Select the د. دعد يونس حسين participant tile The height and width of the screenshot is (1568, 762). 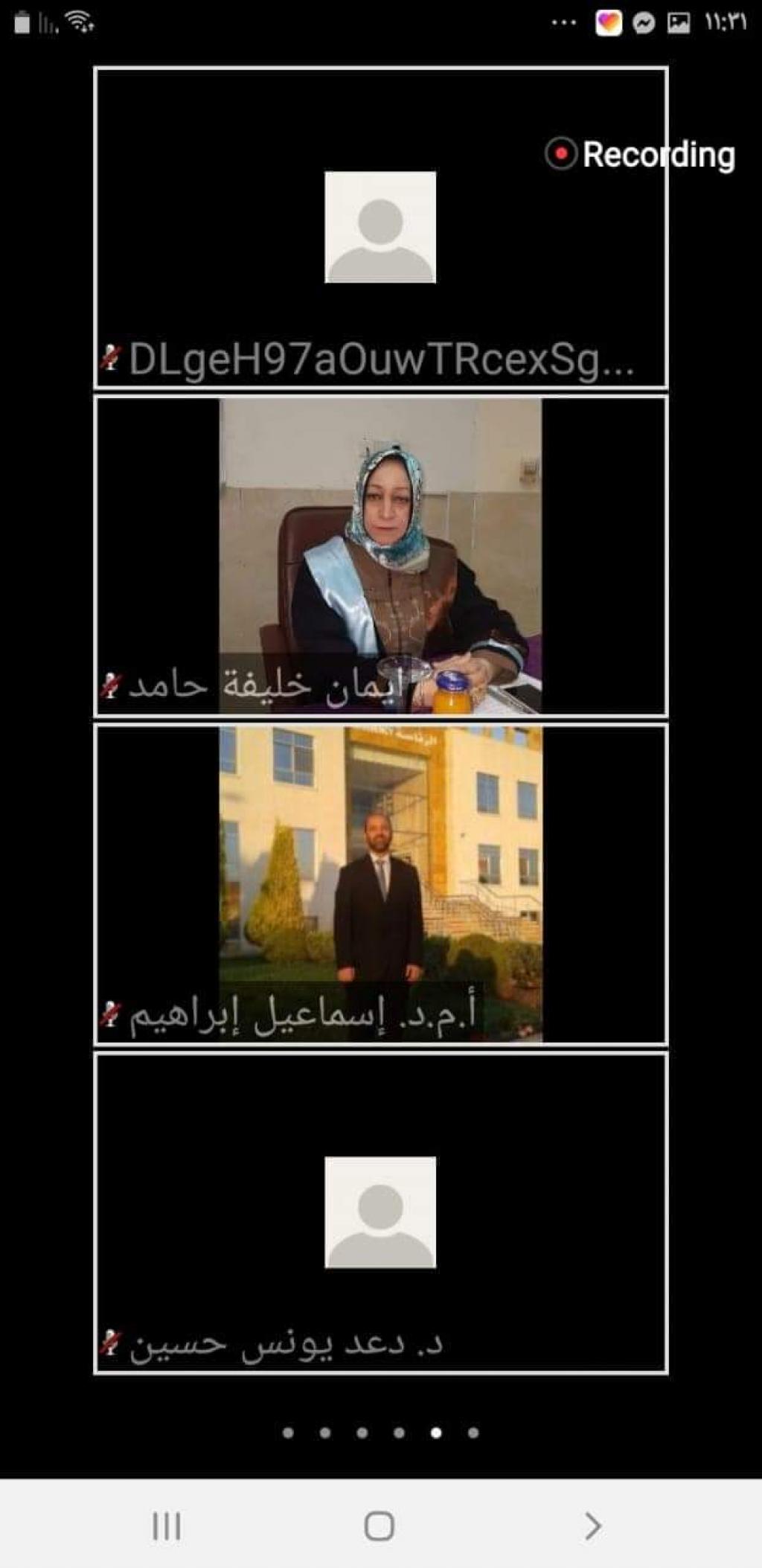coord(380,1213)
